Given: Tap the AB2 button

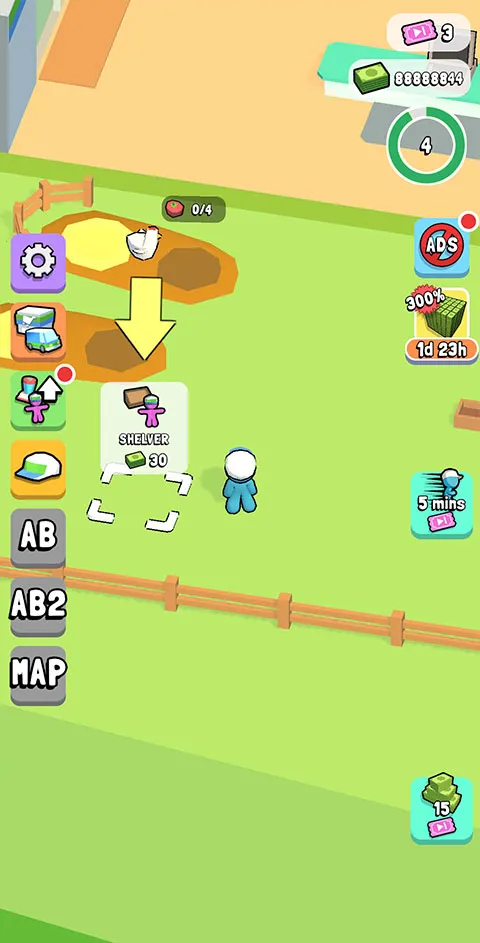Looking at the screenshot, I should 38,606.
